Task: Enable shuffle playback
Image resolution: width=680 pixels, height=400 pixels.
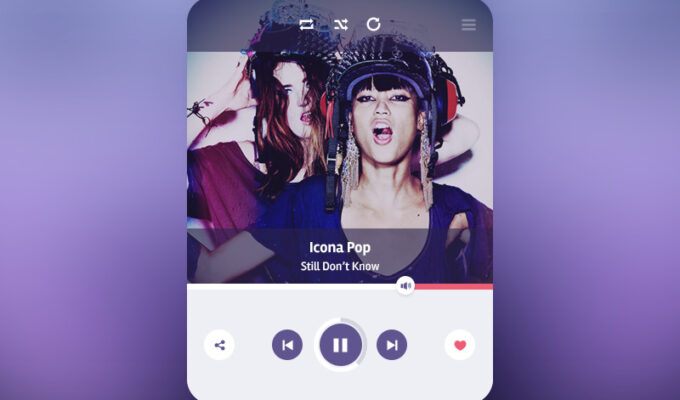Action: pyautogui.click(x=340, y=24)
